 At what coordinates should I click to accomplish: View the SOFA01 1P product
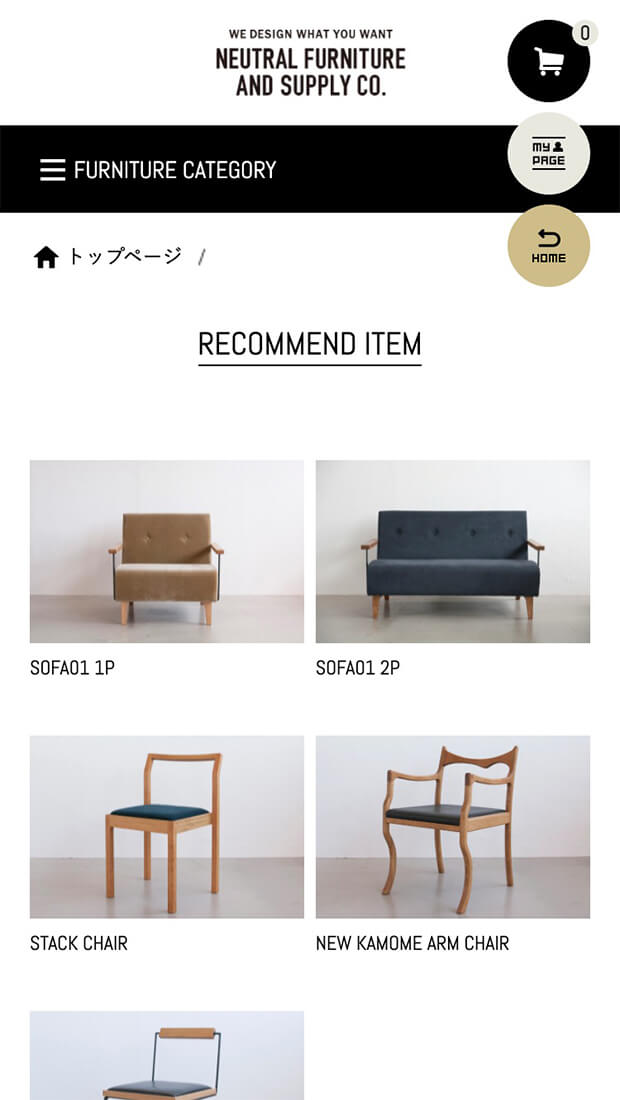pos(167,551)
